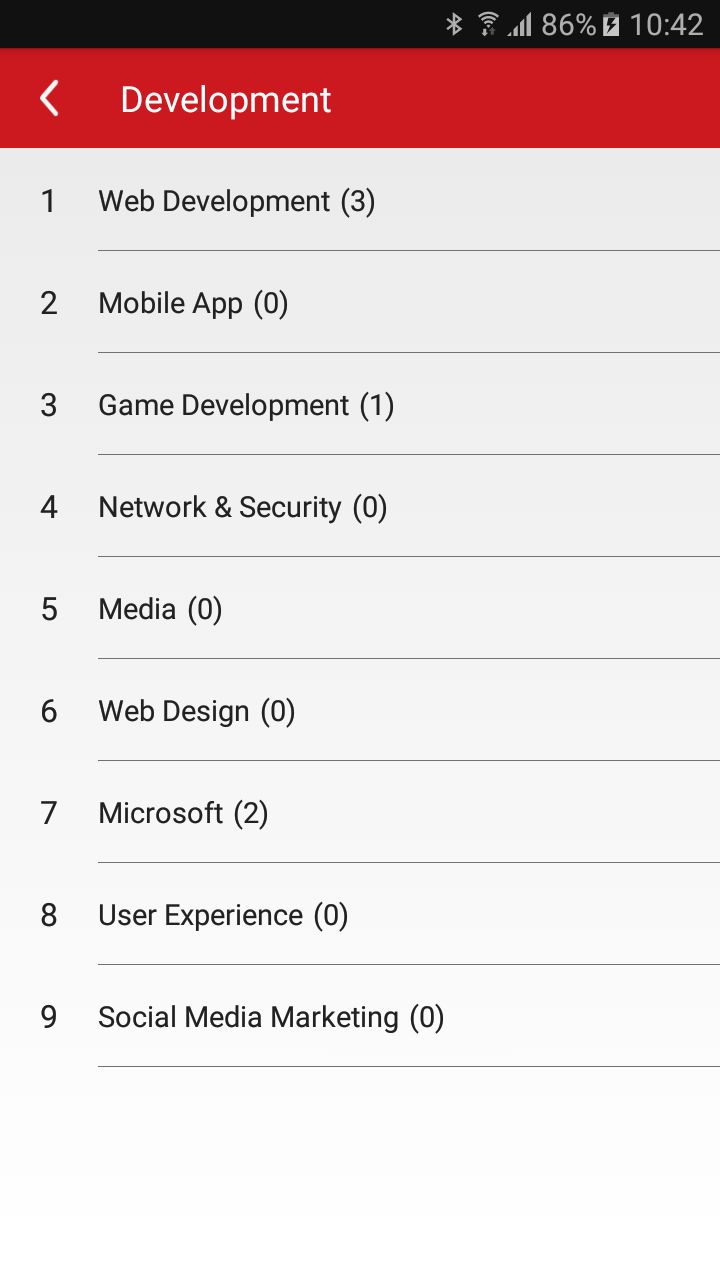Open the Microsoft category
Viewport: 720px width, 1280px height.
coord(183,813)
